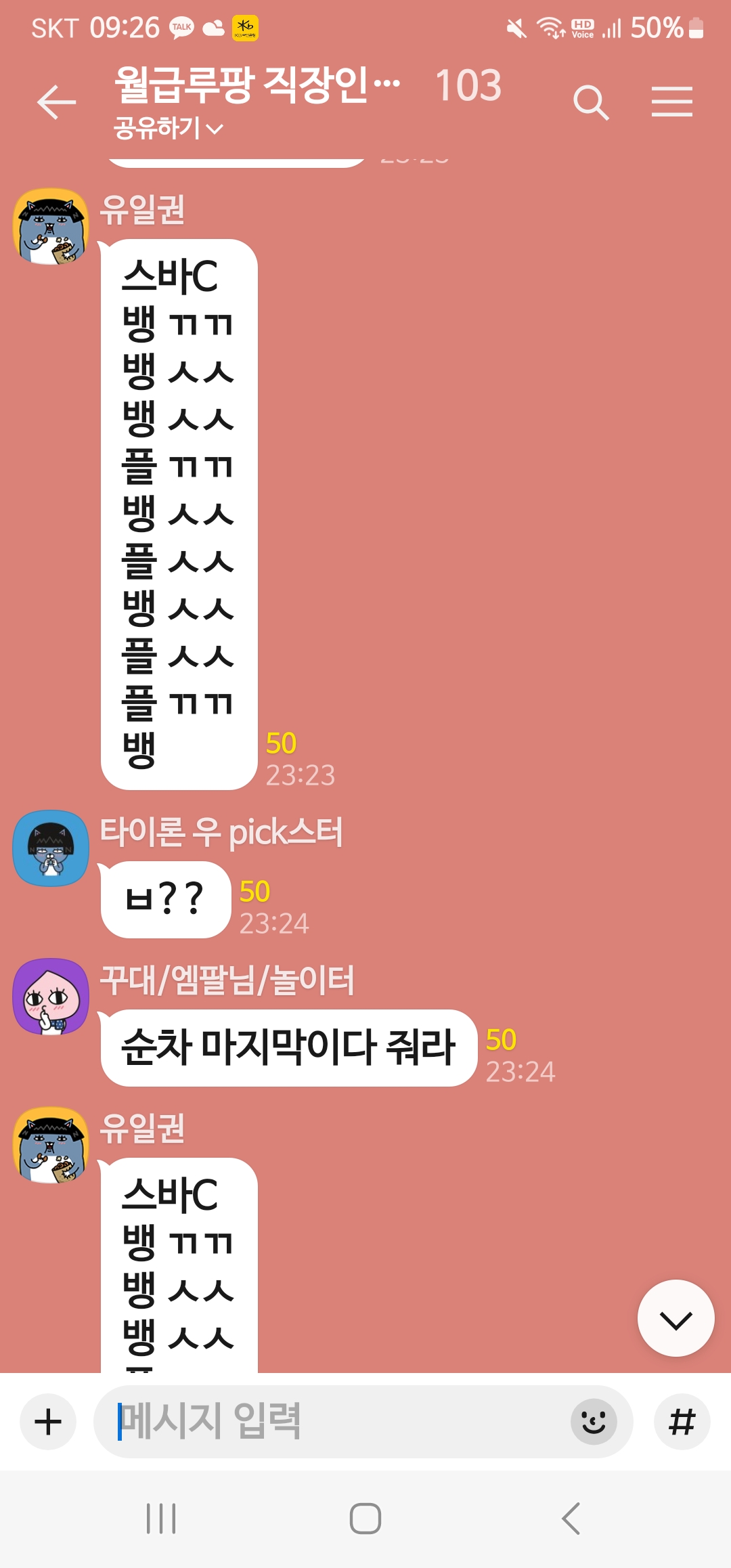731x1568 pixels.
Task: Open the plus attachment menu
Action: (x=48, y=1422)
